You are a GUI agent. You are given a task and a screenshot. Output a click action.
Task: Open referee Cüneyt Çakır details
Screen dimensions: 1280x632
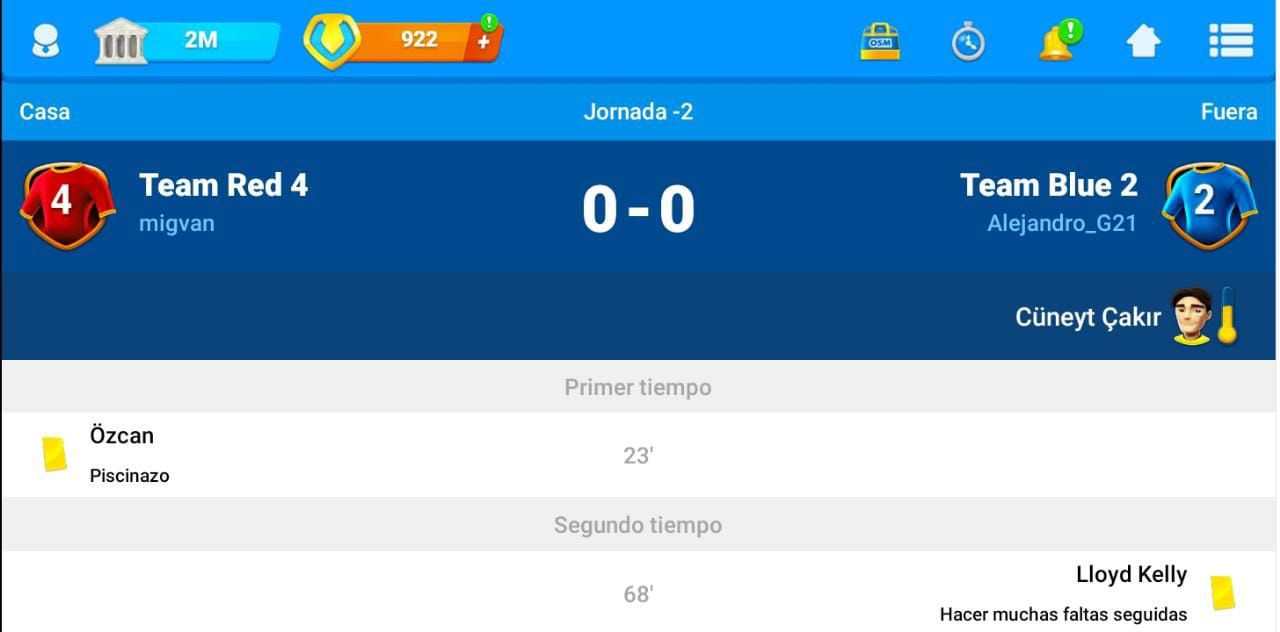pyautogui.click(x=1088, y=317)
